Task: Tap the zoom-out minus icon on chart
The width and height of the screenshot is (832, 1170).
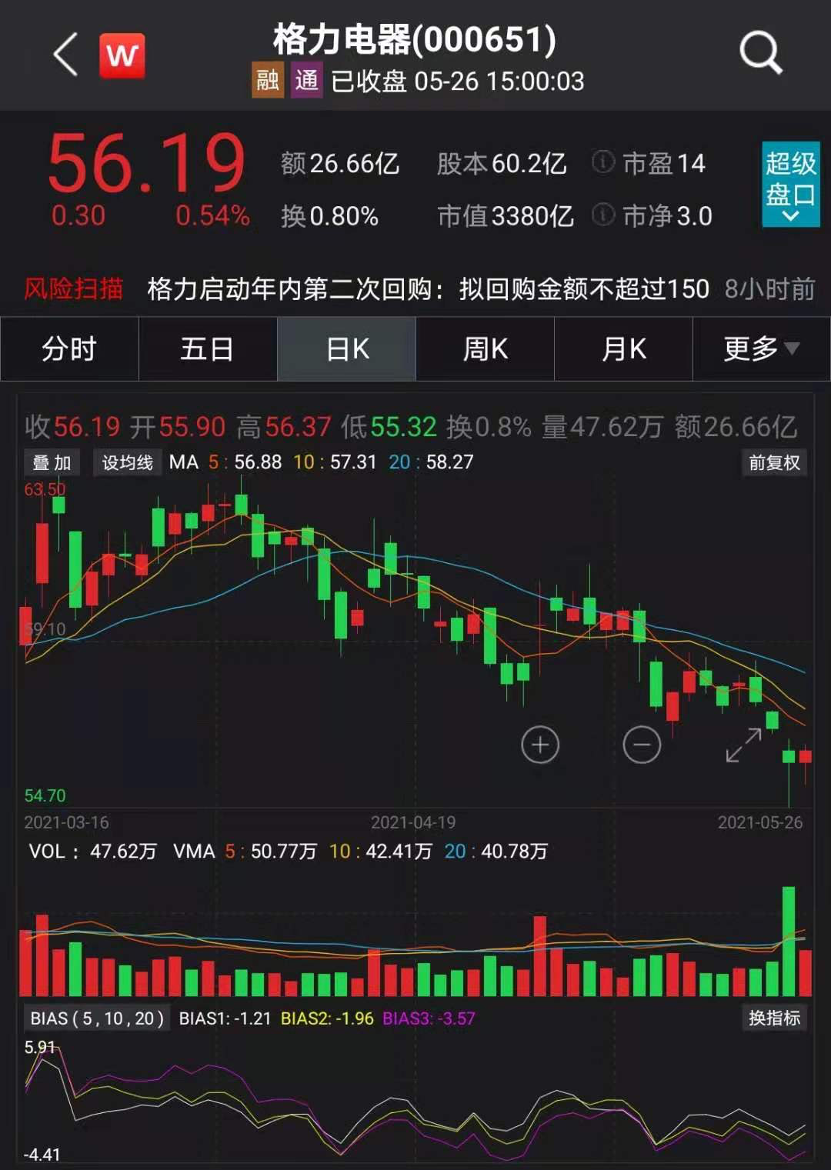Action: [642, 744]
